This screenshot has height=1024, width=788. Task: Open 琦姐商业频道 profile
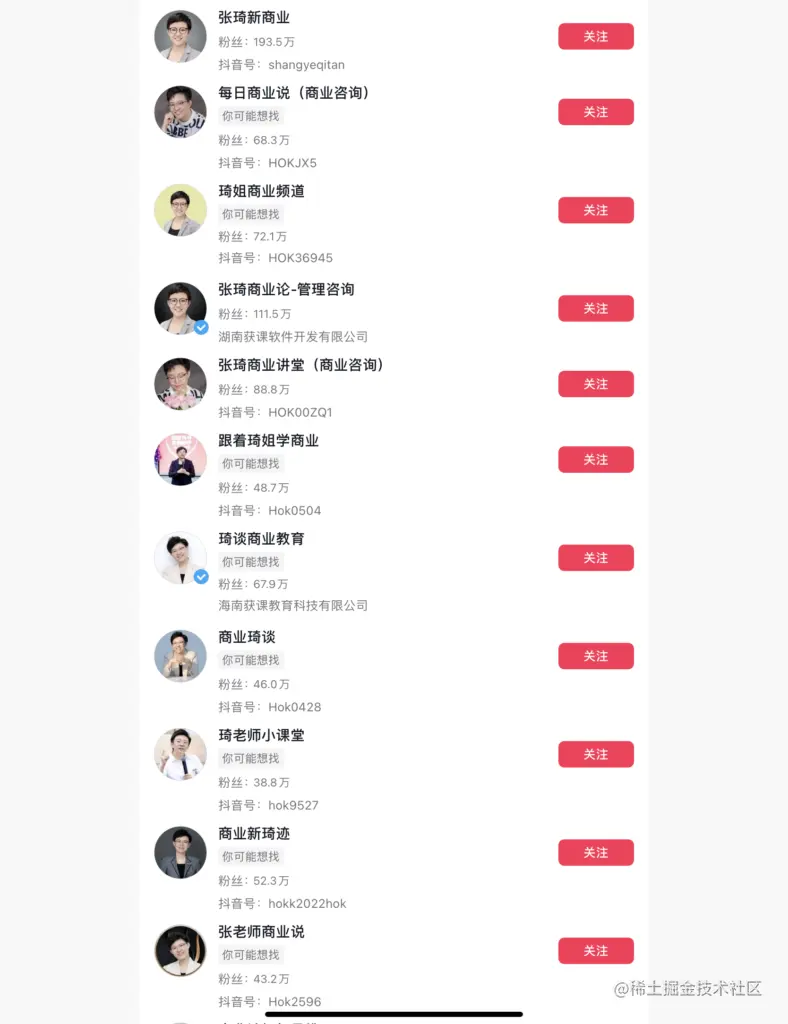[x=261, y=191]
